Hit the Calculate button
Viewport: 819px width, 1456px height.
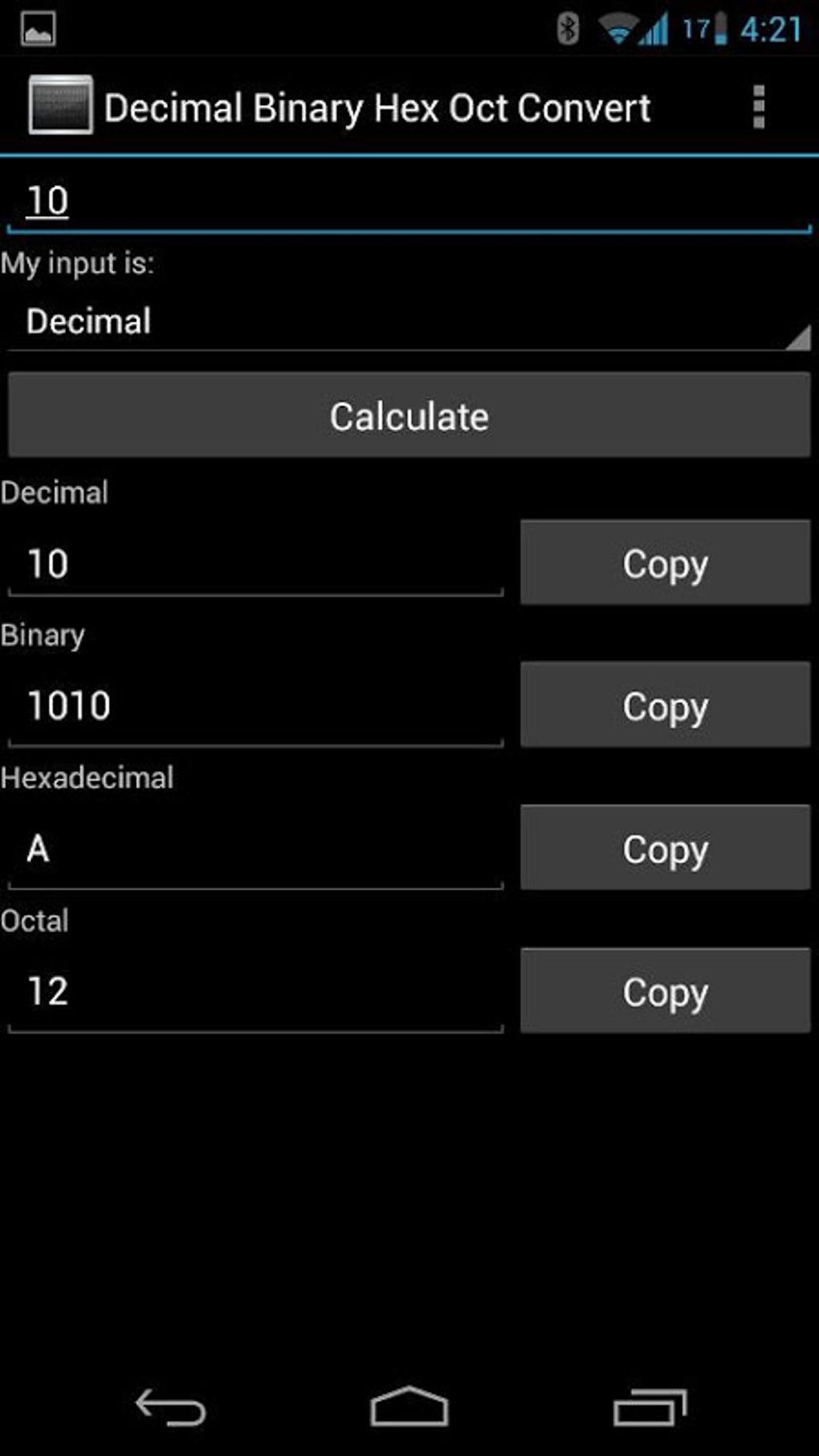[408, 416]
